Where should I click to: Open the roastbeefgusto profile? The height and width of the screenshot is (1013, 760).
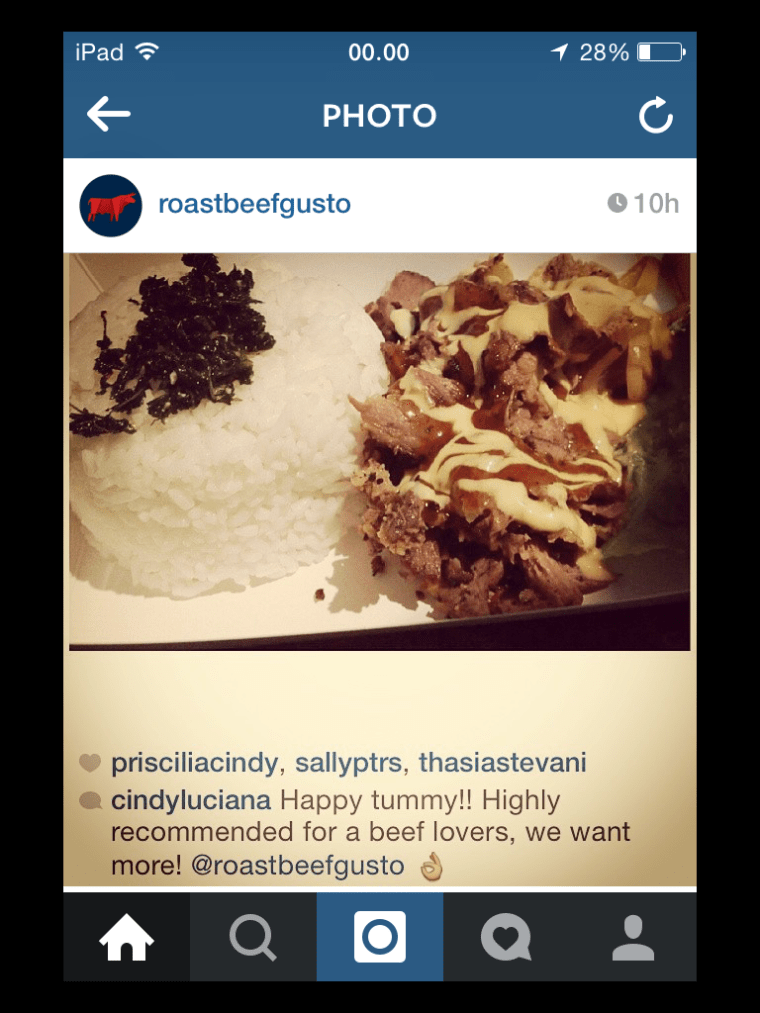tap(254, 204)
